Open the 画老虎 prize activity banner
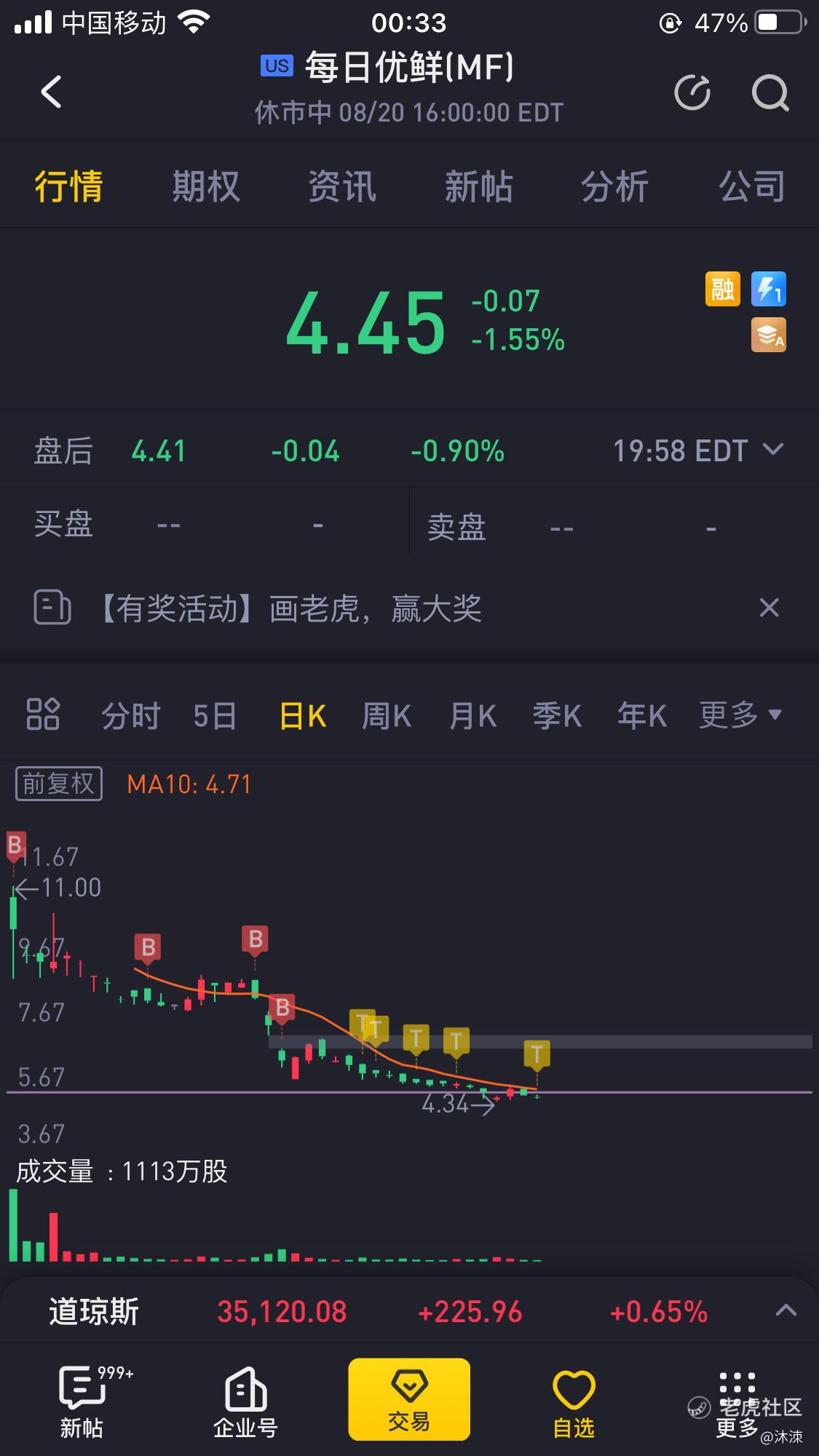Image resolution: width=819 pixels, height=1456 pixels. coord(291,608)
